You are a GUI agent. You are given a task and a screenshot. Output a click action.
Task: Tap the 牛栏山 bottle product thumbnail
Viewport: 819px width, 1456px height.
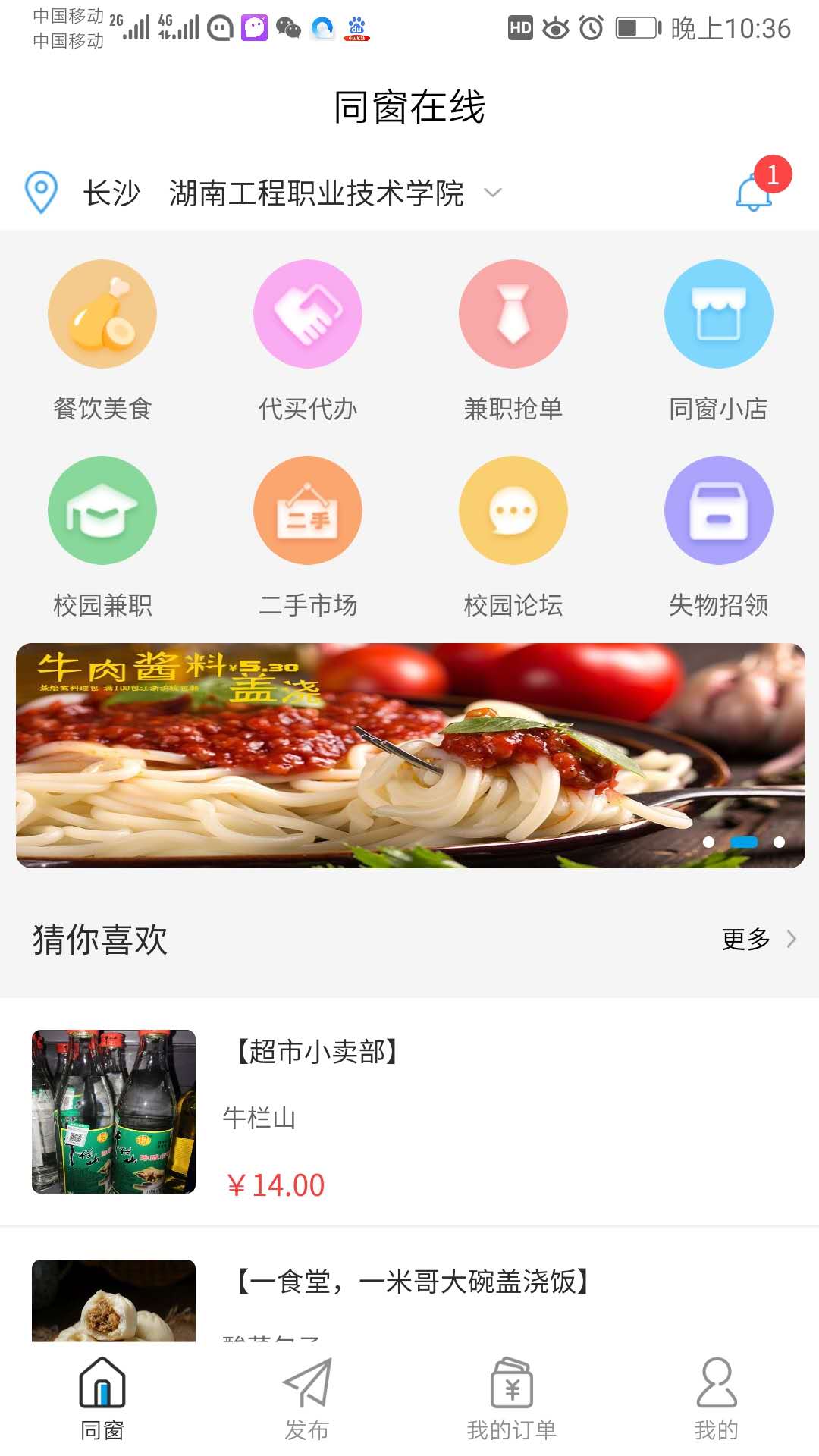click(x=114, y=1115)
